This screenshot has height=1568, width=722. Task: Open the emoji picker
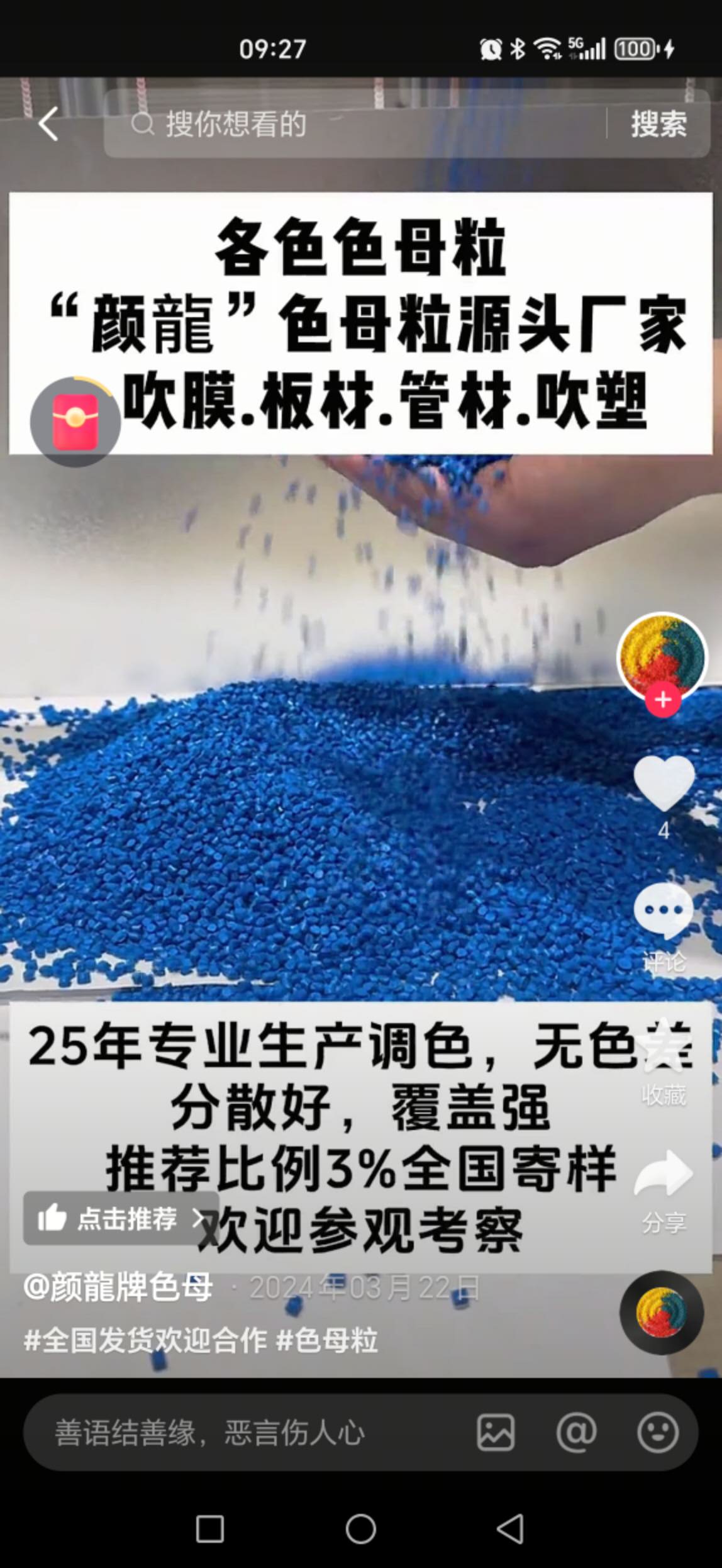[658, 1433]
